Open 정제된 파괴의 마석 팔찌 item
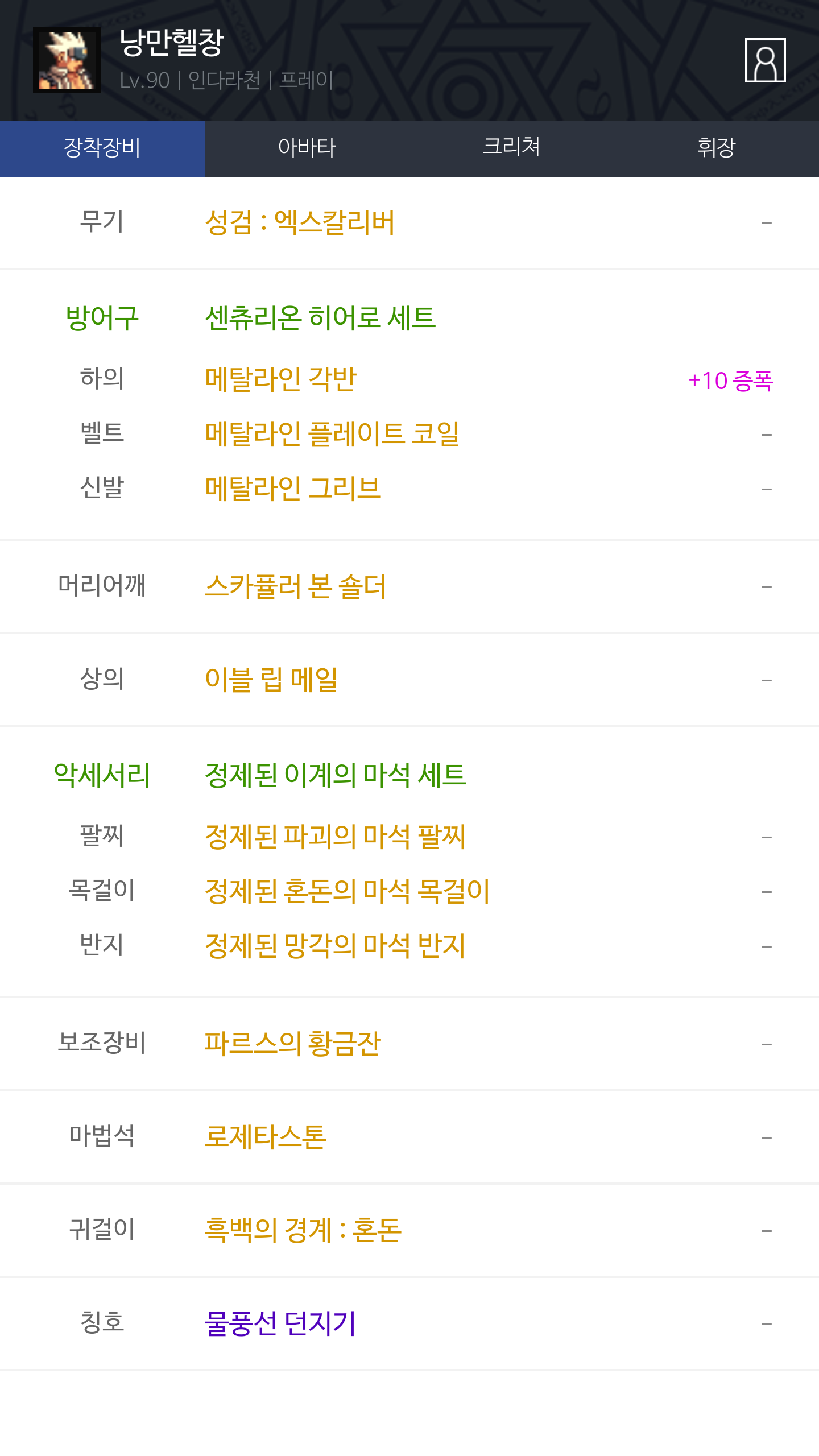This screenshot has width=819, height=1456. [x=336, y=837]
